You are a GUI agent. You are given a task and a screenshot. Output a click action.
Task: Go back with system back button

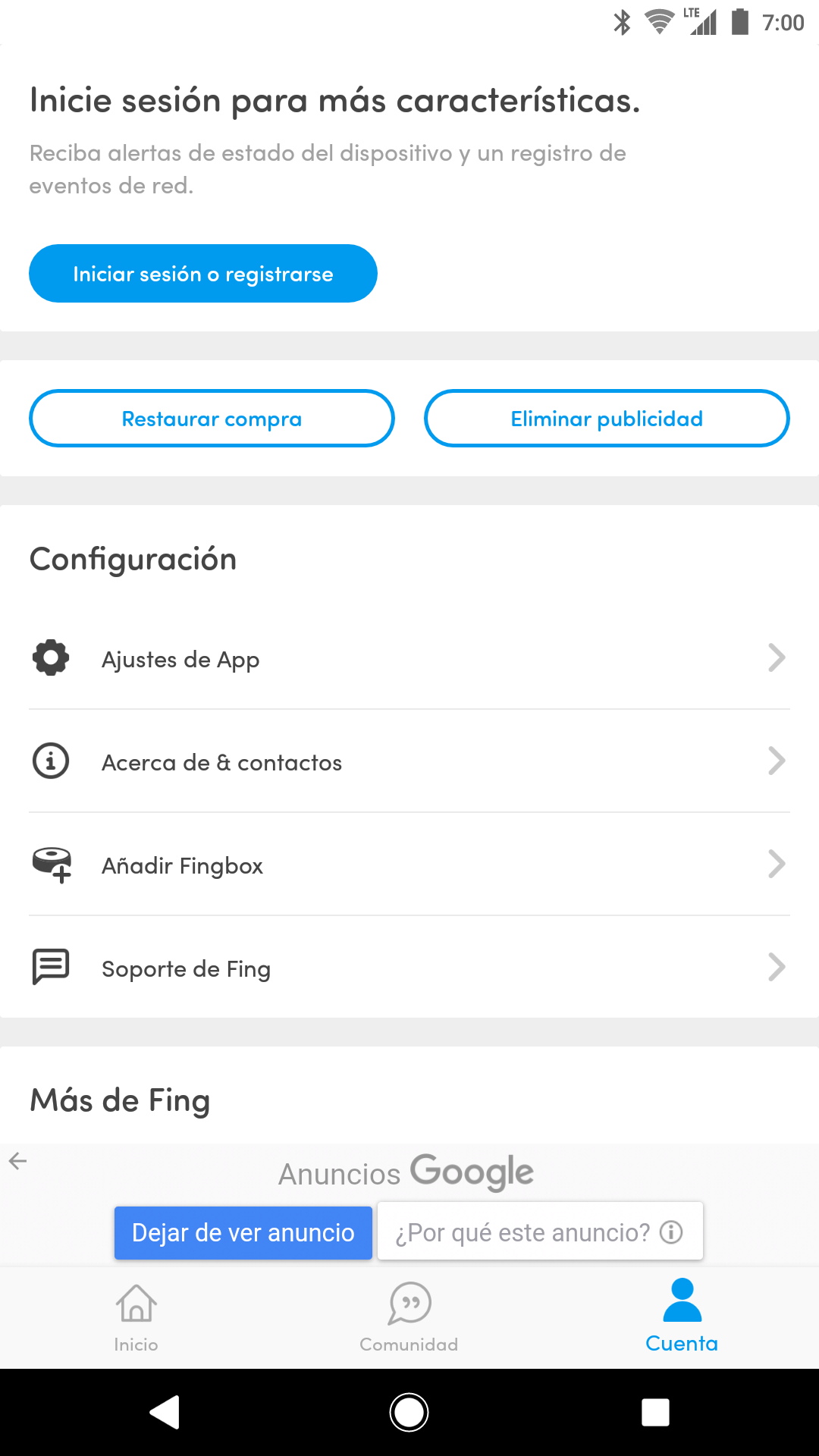(x=165, y=1412)
